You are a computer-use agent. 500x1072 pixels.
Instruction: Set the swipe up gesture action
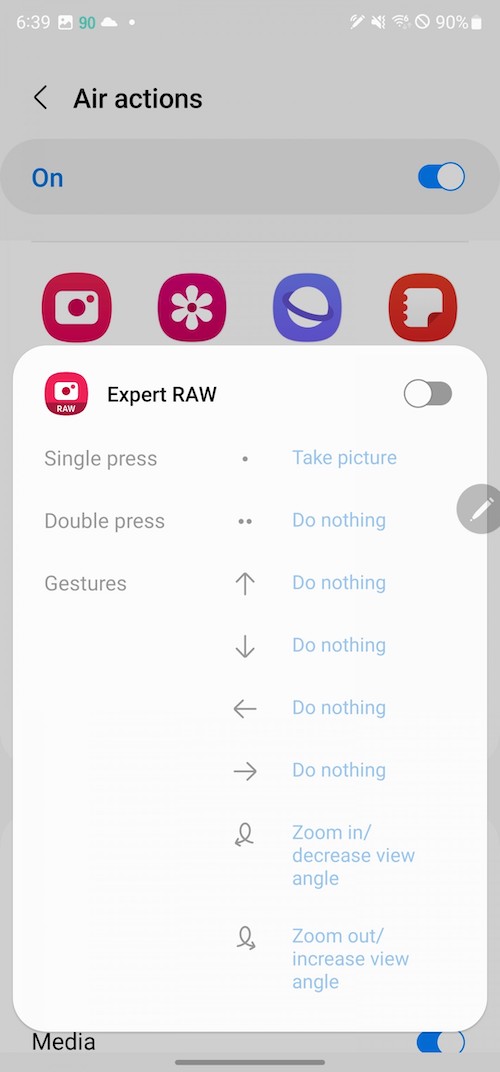(x=339, y=582)
